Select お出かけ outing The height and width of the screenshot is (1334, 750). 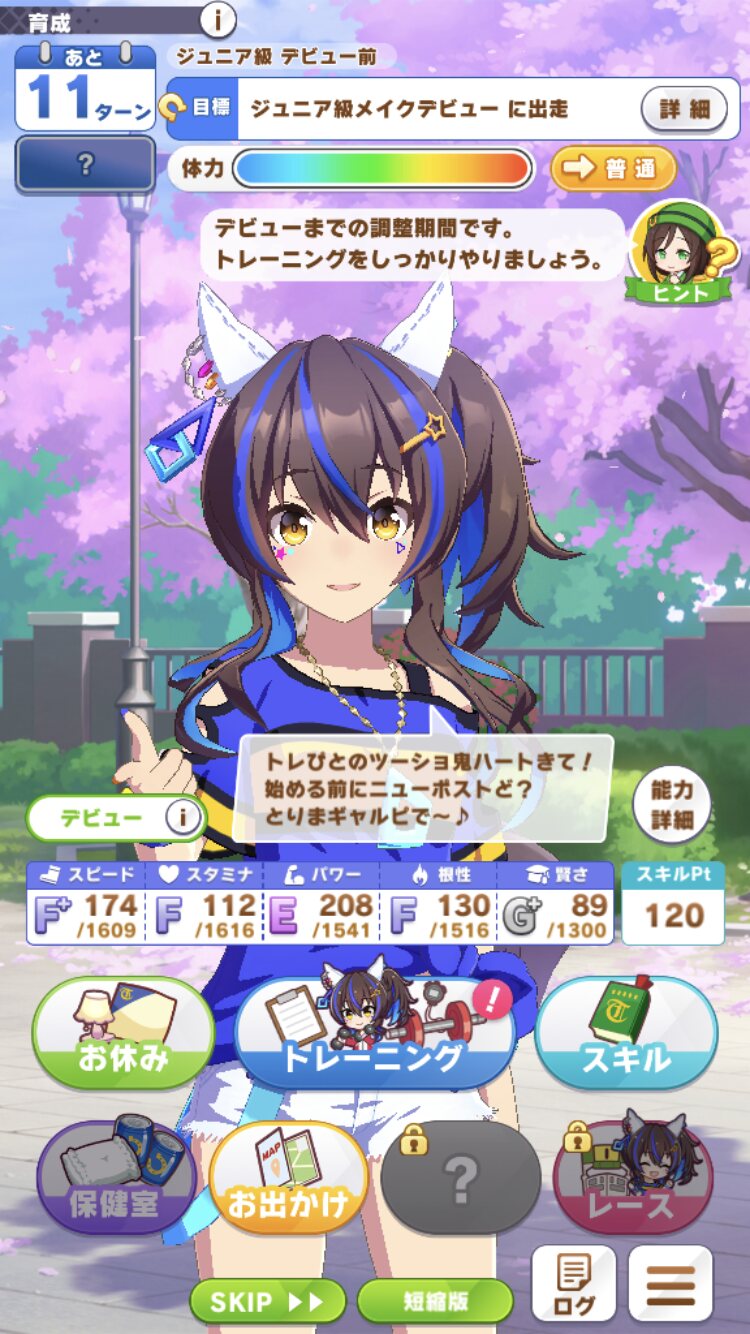tap(288, 1178)
